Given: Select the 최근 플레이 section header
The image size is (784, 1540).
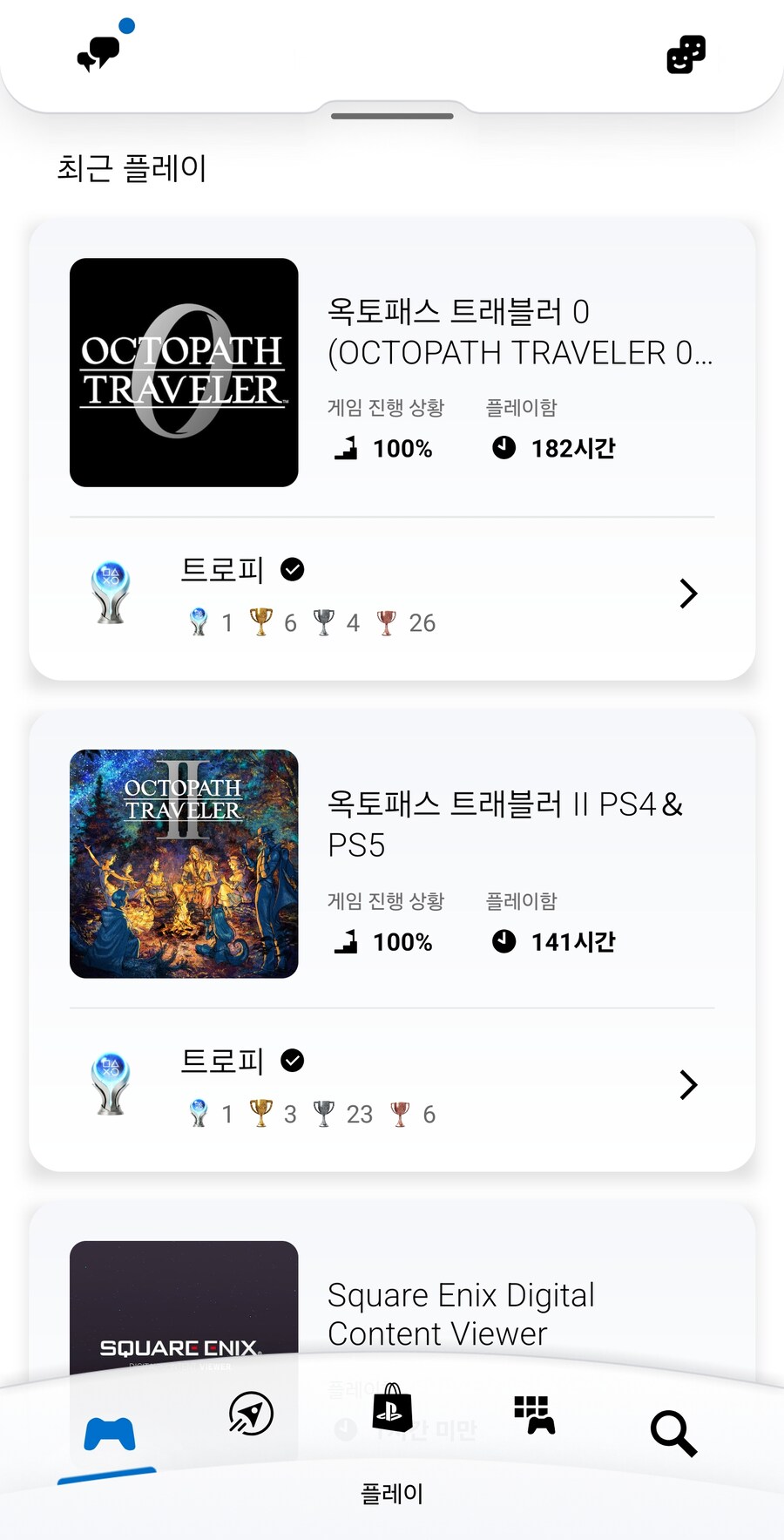Looking at the screenshot, I should 132,169.
